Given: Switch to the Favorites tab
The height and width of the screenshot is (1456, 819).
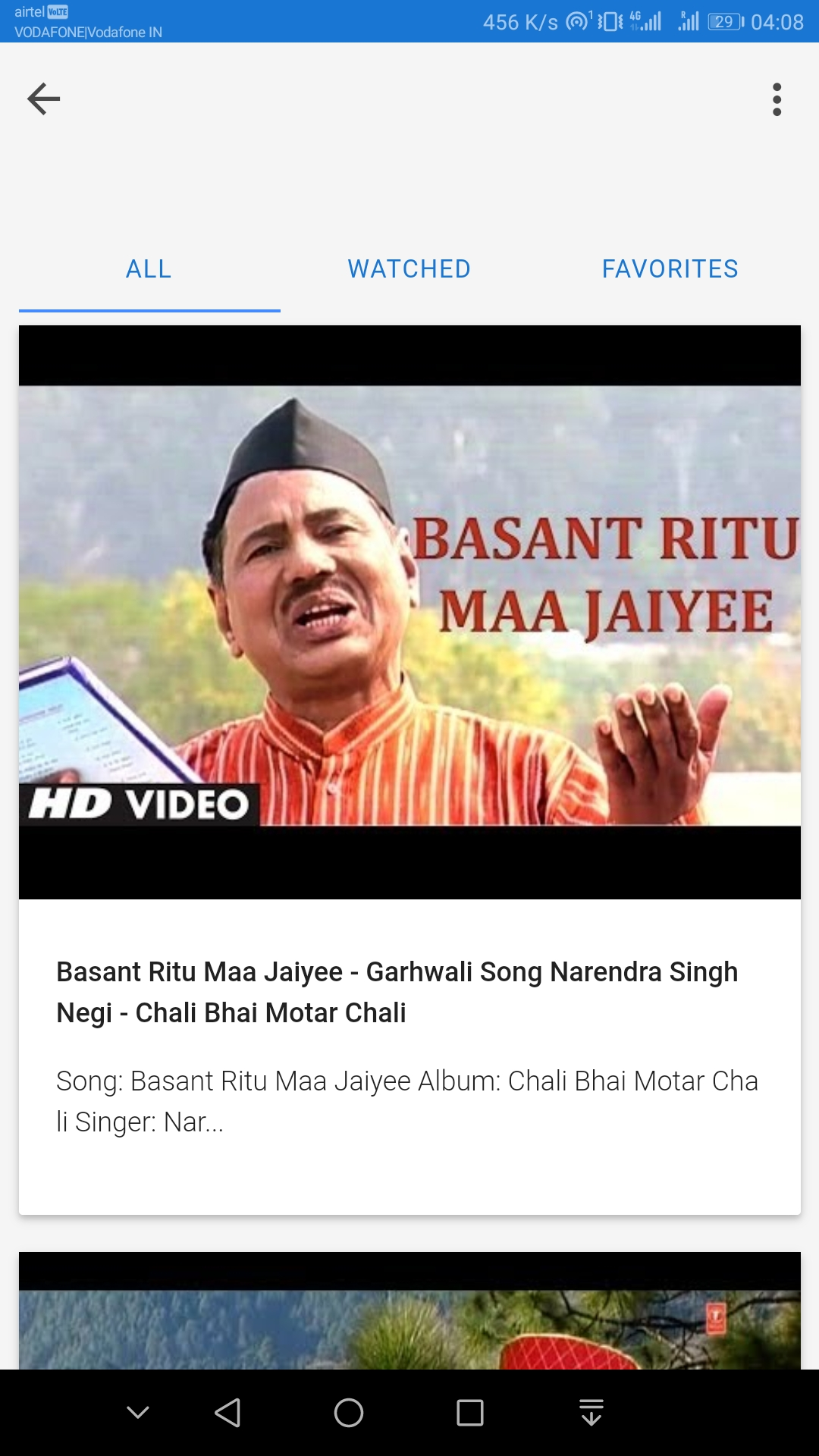Looking at the screenshot, I should click(x=670, y=269).
